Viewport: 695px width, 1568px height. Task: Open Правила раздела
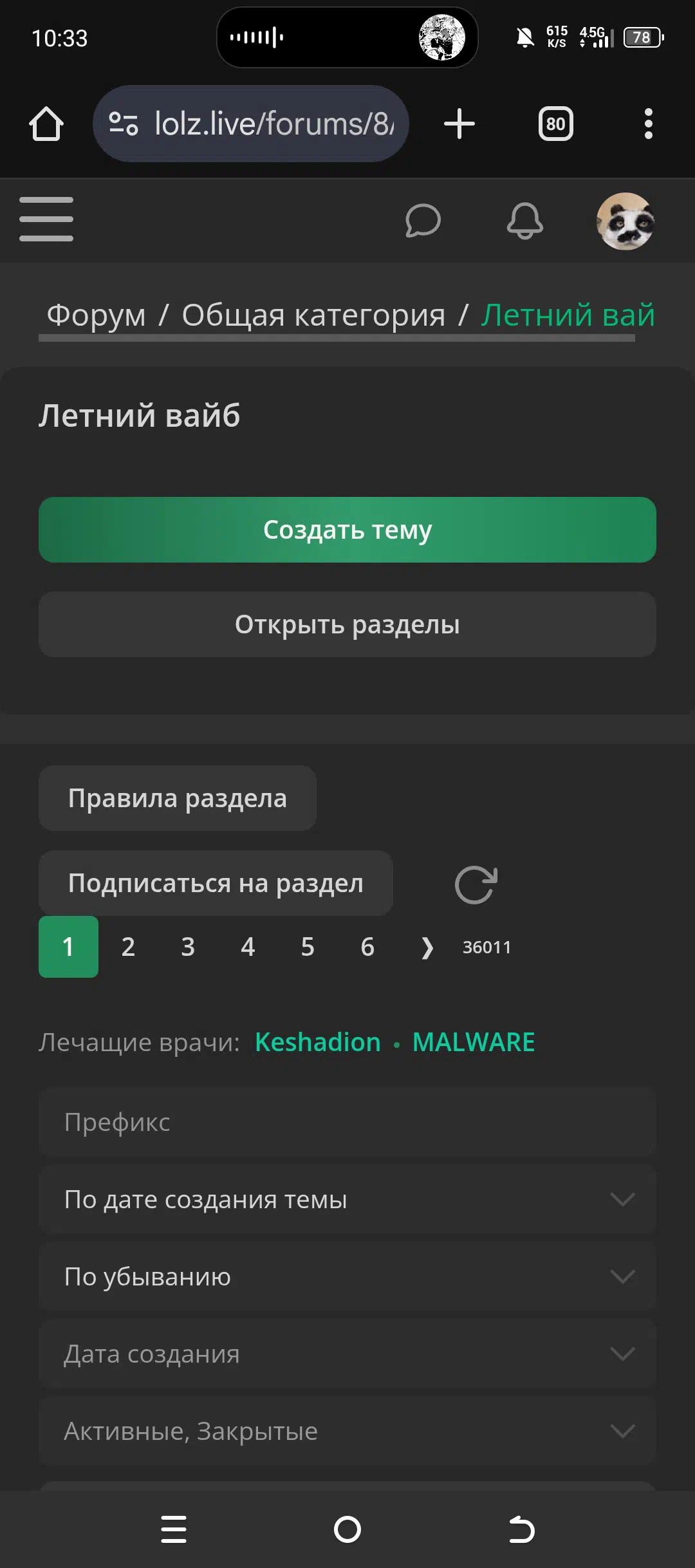(x=178, y=798)
